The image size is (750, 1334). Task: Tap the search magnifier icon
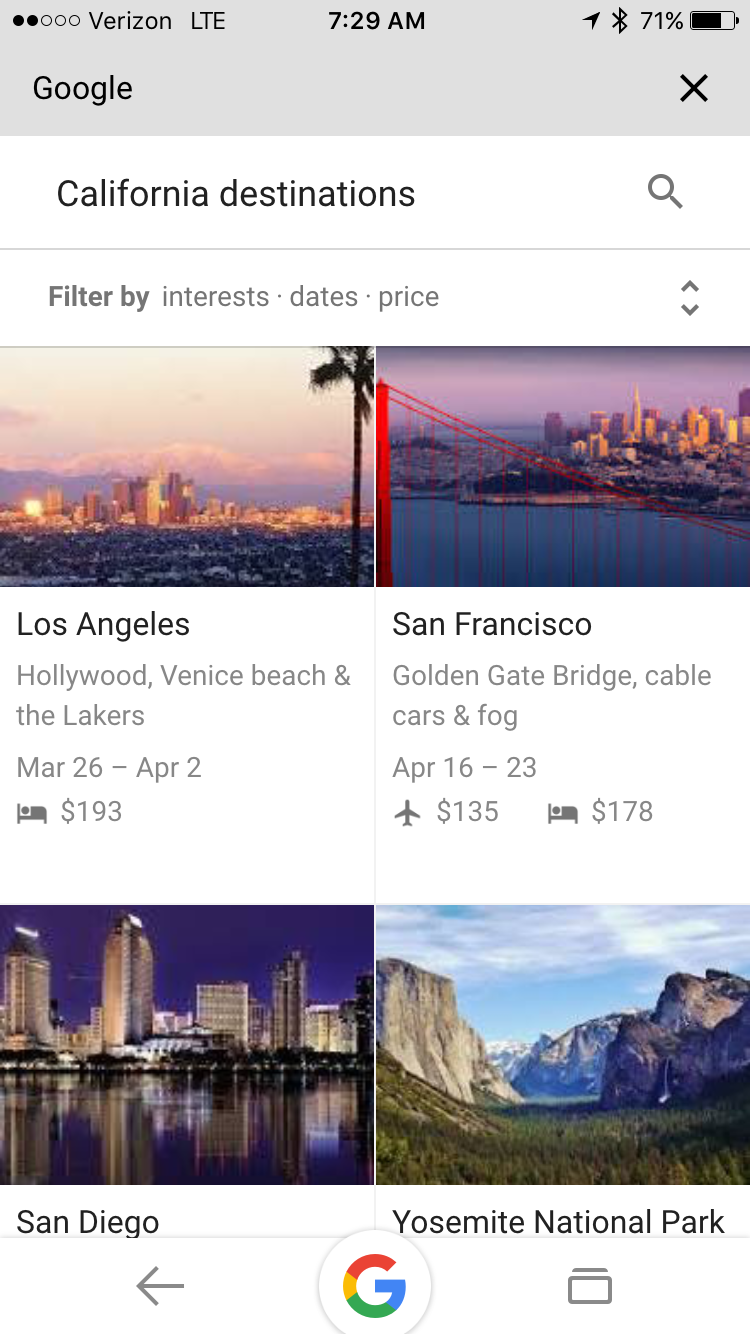pyautogui.click(x=665, y=192)
